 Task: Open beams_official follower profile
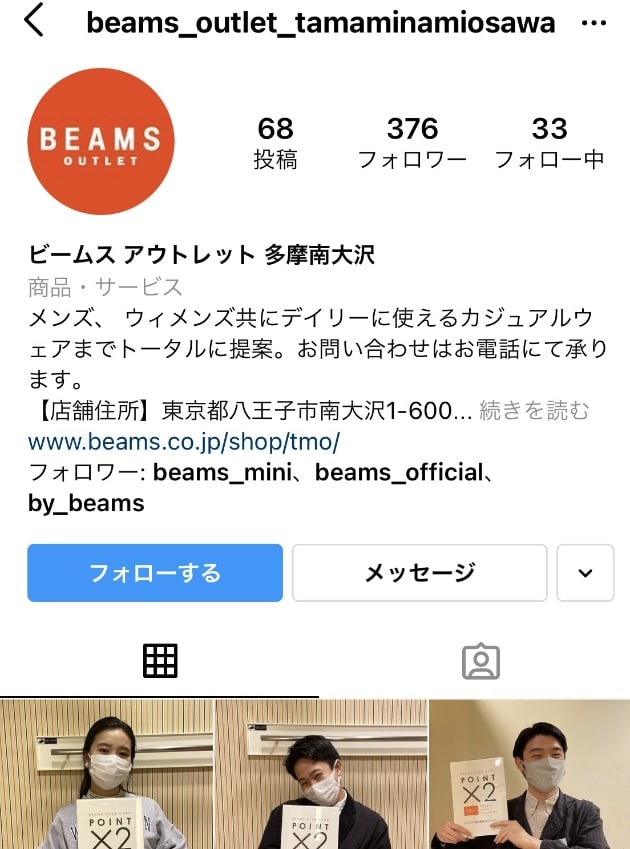pos(397,472)
